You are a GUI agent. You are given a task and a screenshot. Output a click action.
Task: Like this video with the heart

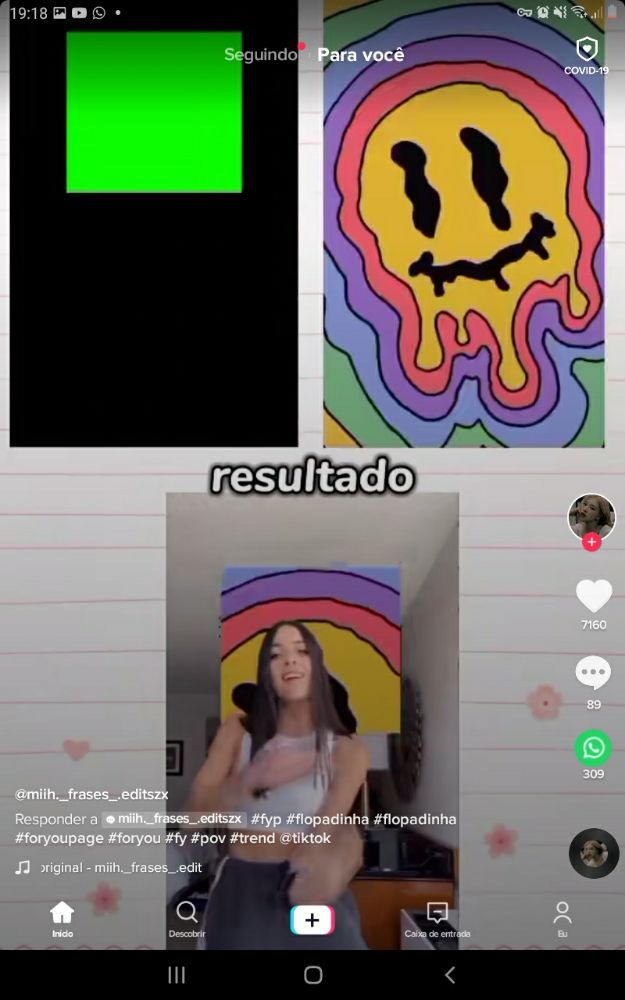(x=594, y=596)
